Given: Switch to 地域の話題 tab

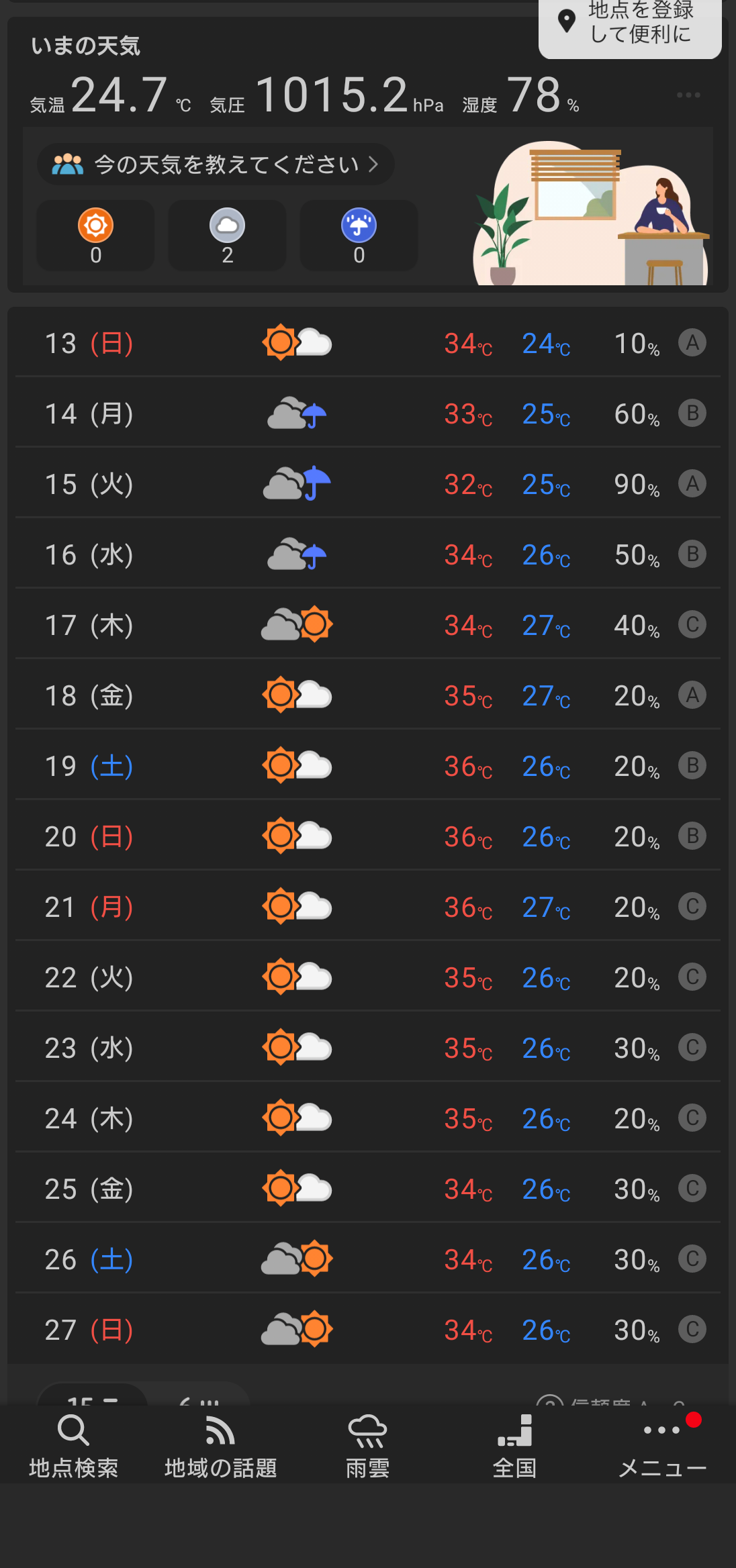Looking at the screenshot, I should [x=220, y=1446].
